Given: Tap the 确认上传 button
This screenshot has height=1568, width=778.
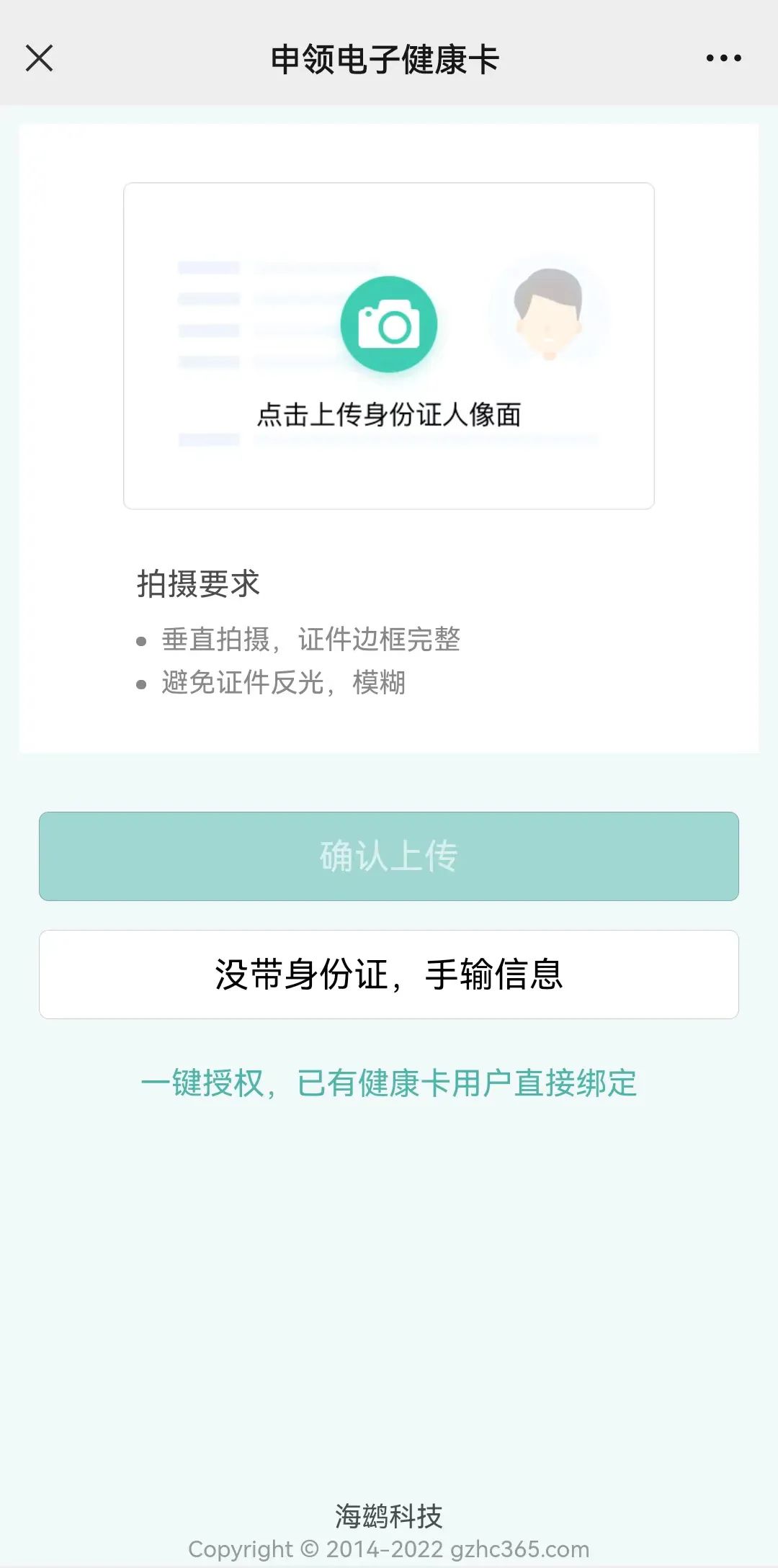Looking at the screenshot, I should (x=389, y=856).
